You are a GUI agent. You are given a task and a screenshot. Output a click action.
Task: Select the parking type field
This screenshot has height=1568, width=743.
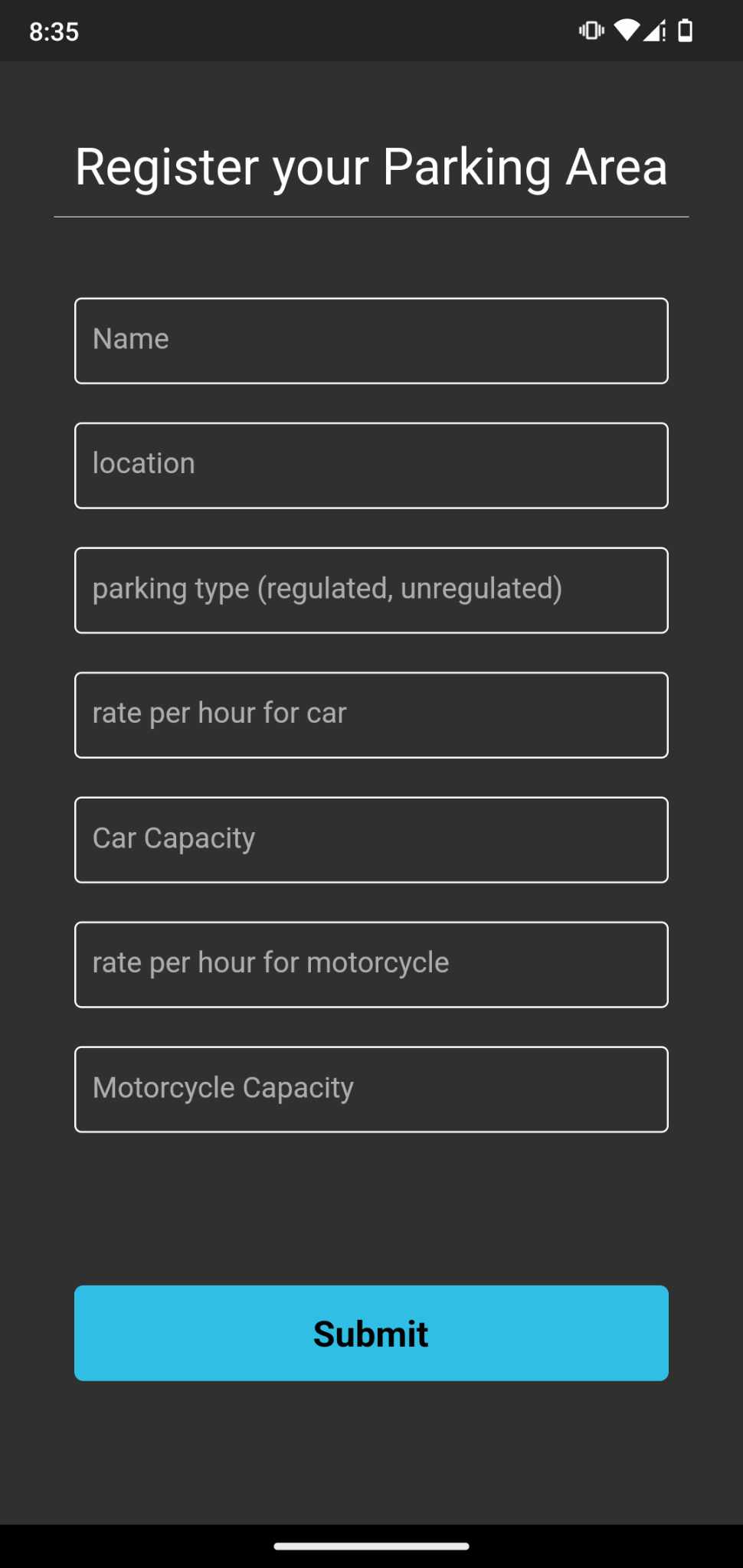(x=371, y=590)
